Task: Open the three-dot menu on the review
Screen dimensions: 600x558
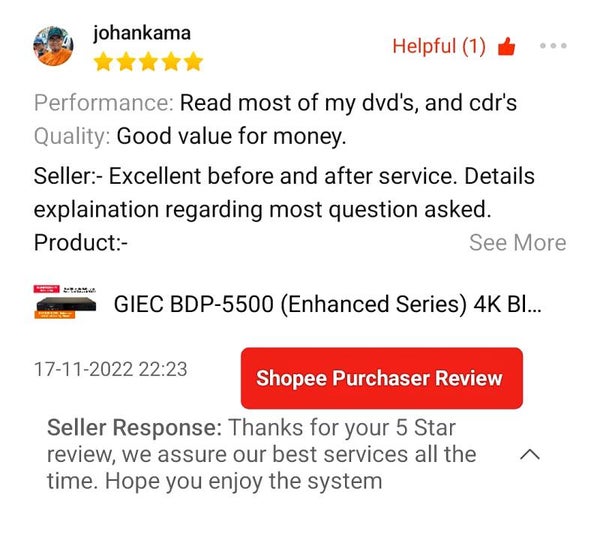Action: click(x=553, y=46)
